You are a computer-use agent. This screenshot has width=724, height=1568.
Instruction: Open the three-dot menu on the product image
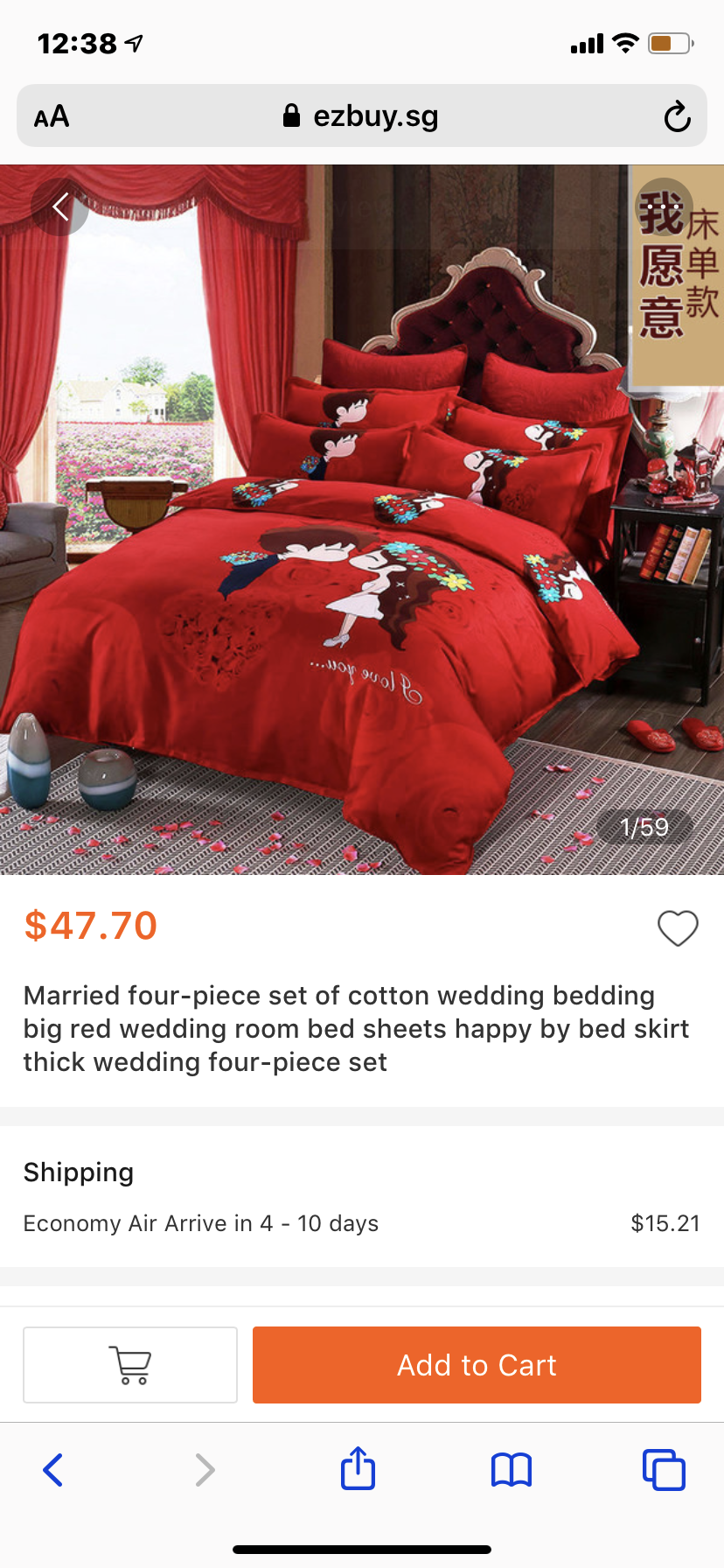tap(665, 207)
